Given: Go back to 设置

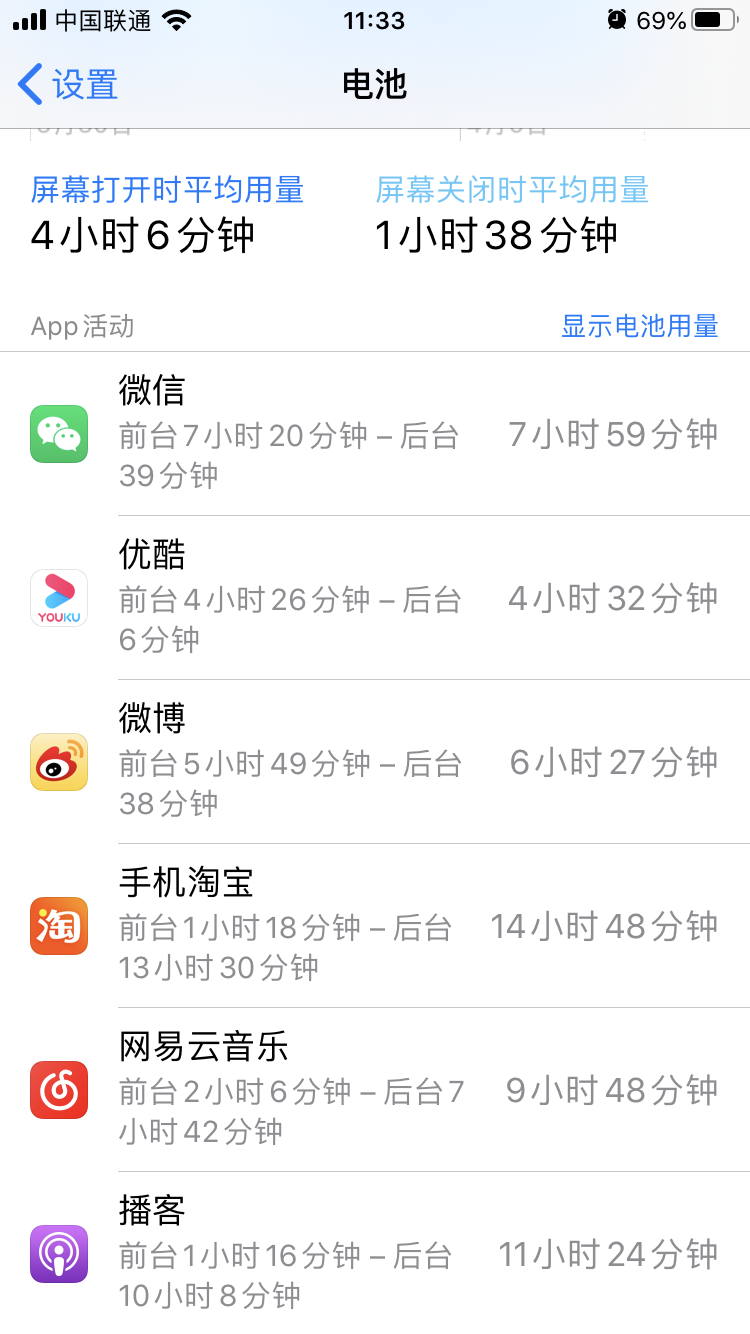Looking at the screenshot, I should tap(68, 85).
